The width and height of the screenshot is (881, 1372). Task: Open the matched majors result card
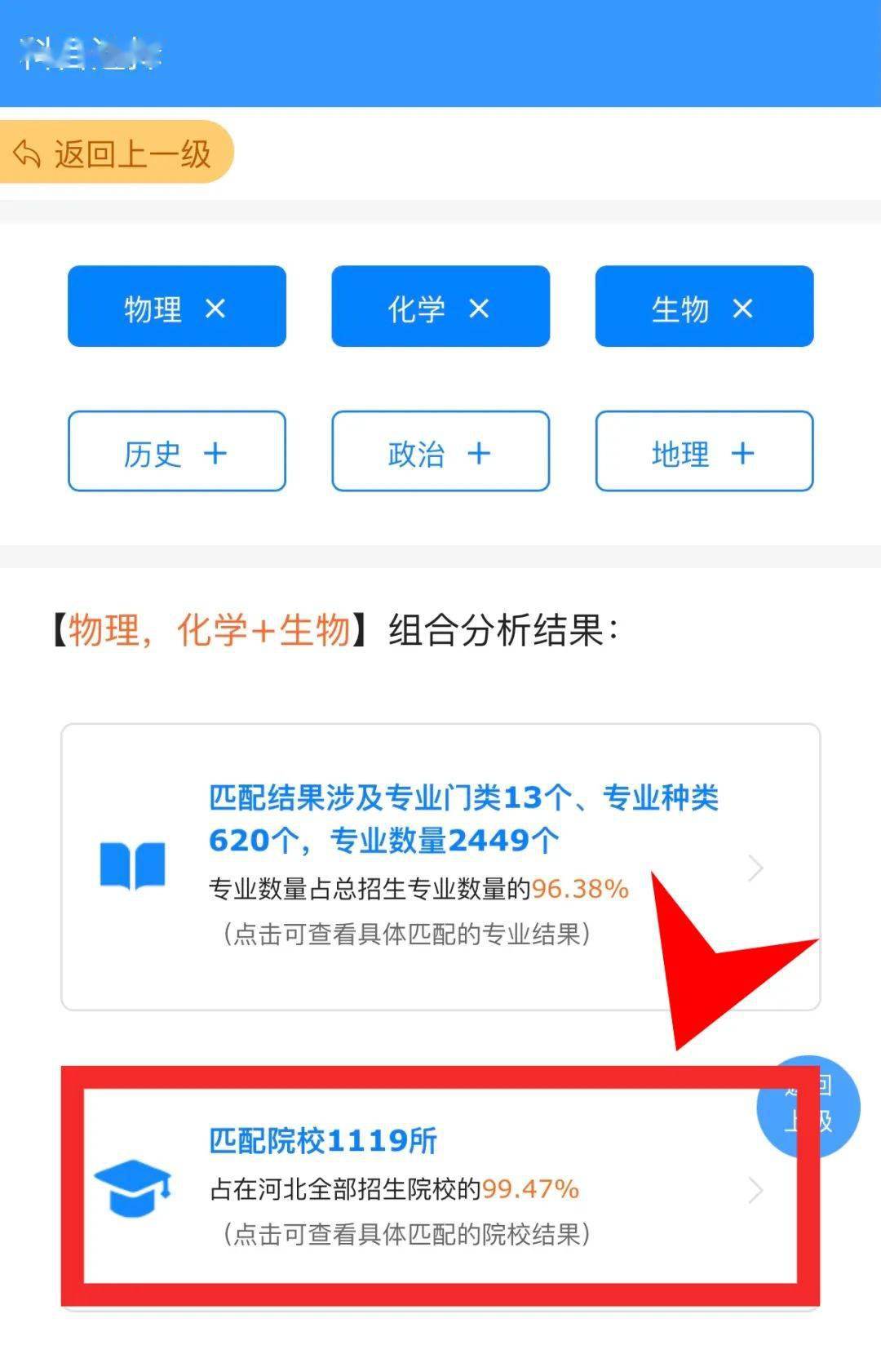[440, 866]
